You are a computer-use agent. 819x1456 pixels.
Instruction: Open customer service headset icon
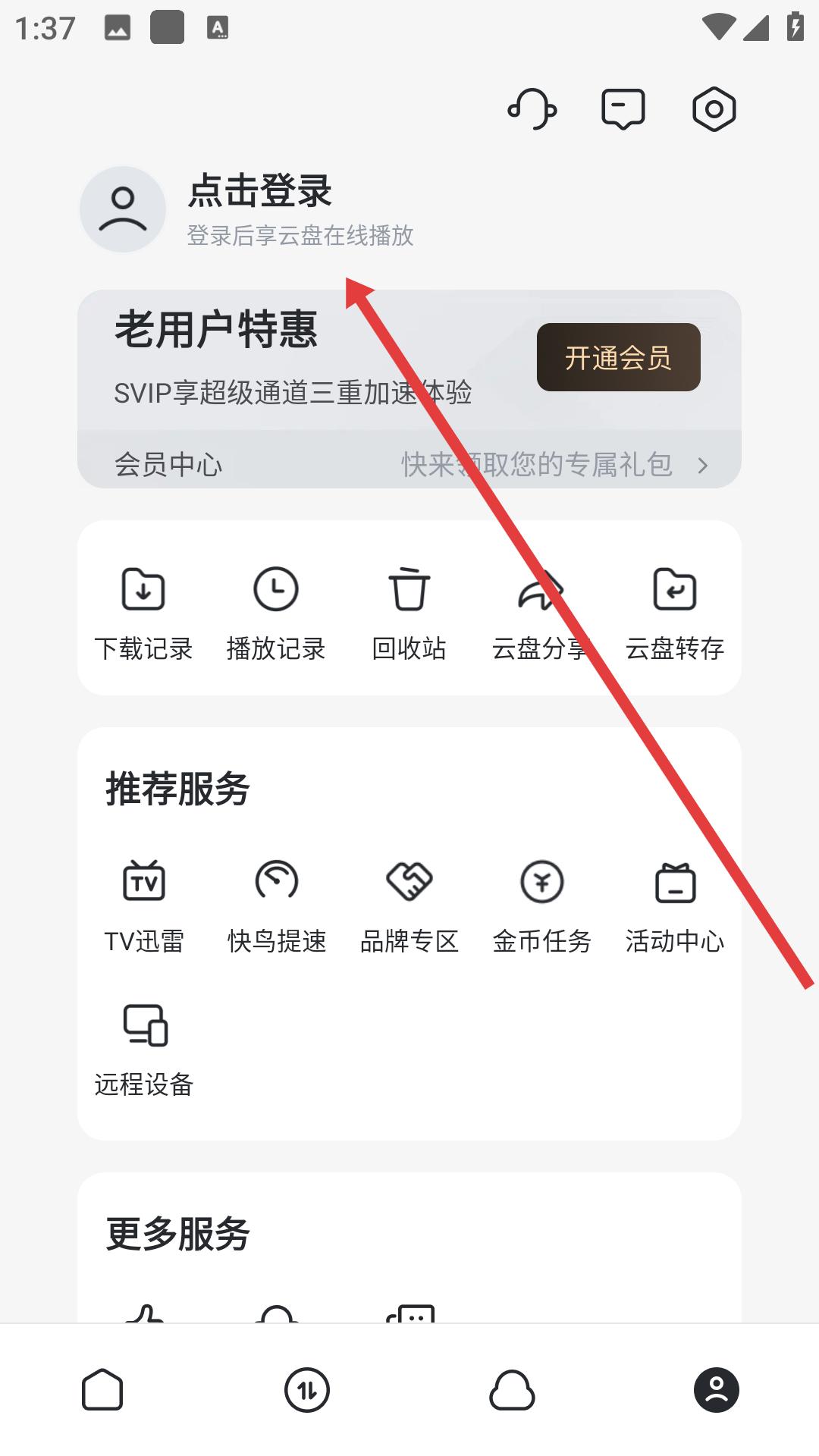[x=532, y=109]
